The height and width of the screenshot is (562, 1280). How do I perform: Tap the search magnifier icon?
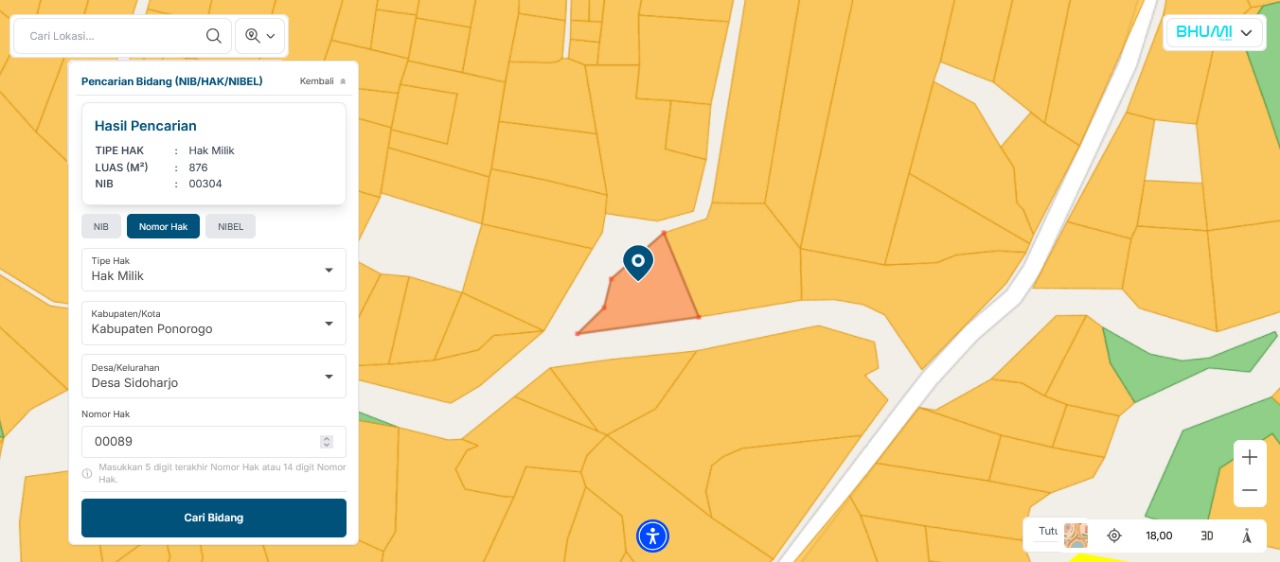(213, 36)
